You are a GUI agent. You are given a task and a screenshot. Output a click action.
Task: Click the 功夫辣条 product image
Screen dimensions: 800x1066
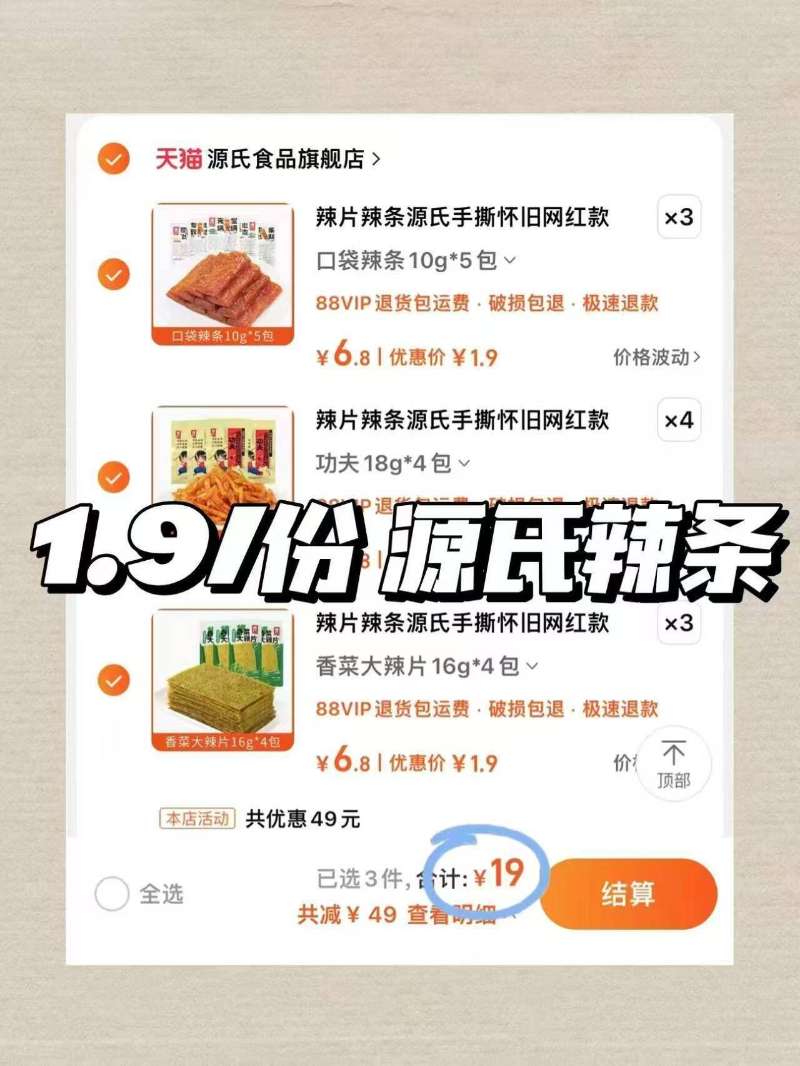[222, 463]
